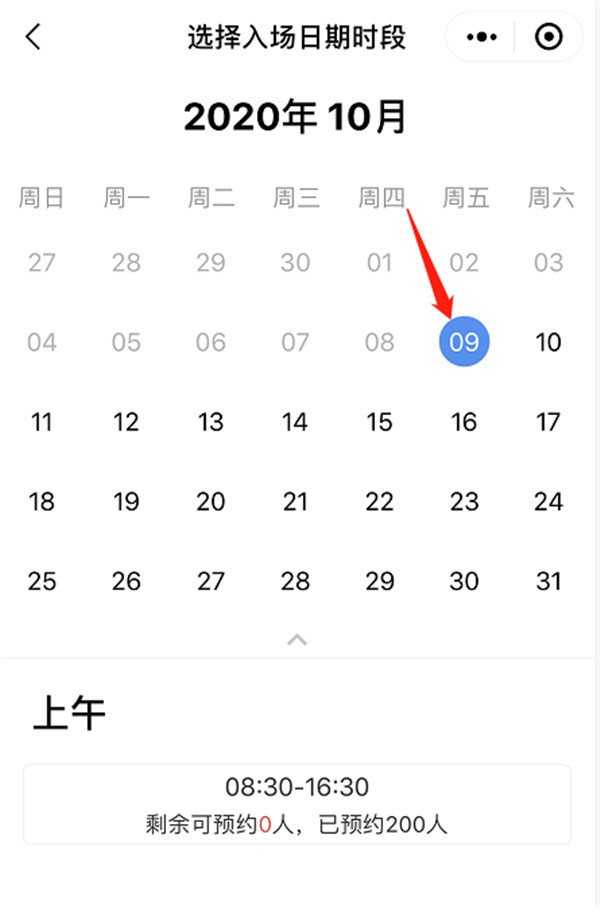Viewport: 600px width, 908px height.
Task: Choose the 22nd as the entry date
Action: (x=380, y=501)
